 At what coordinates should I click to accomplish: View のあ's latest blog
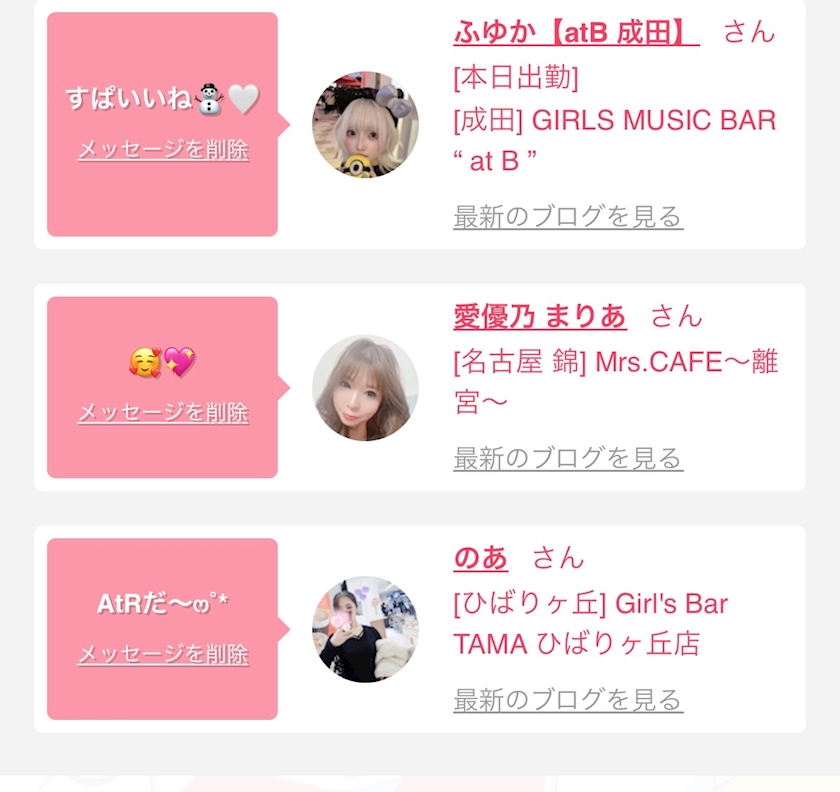click(568, 700)
